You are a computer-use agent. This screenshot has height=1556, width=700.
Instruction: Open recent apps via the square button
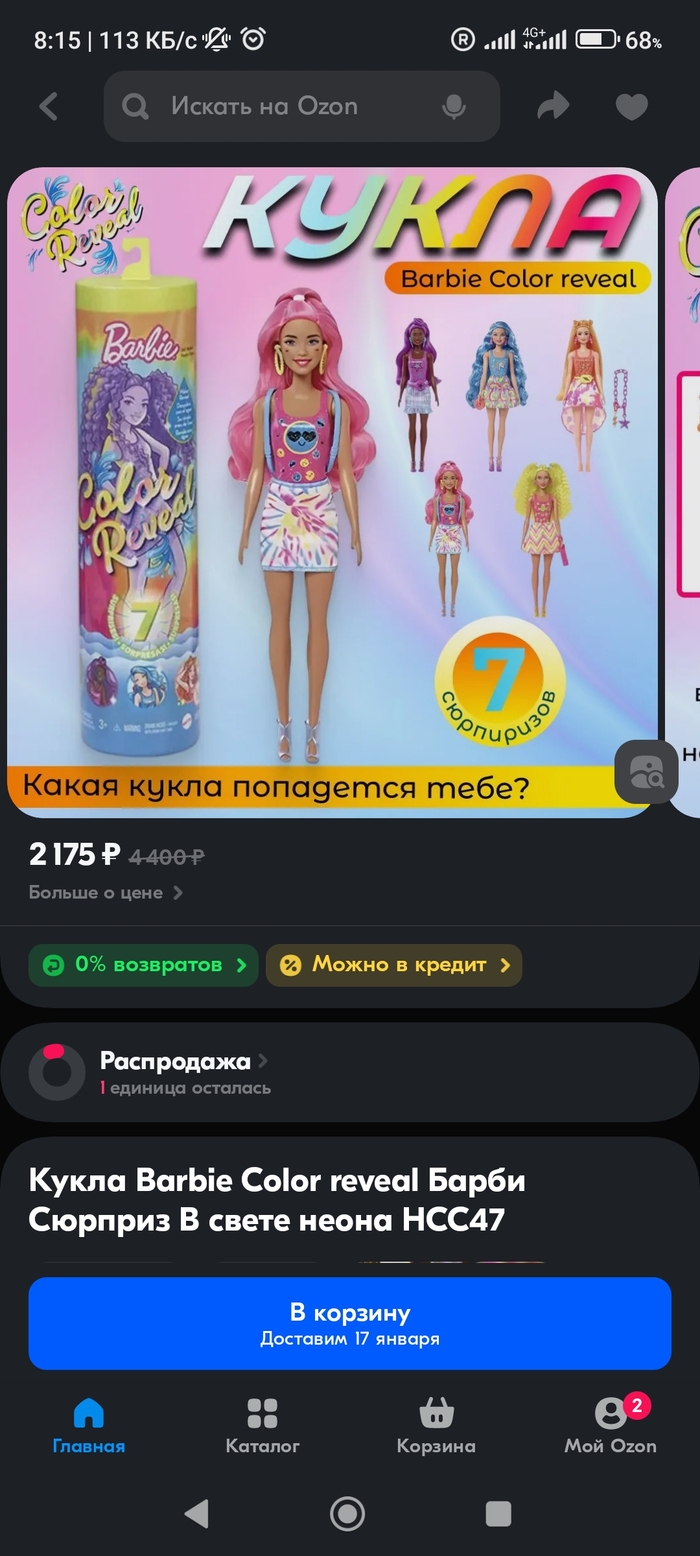click(x=498, y=1513)
